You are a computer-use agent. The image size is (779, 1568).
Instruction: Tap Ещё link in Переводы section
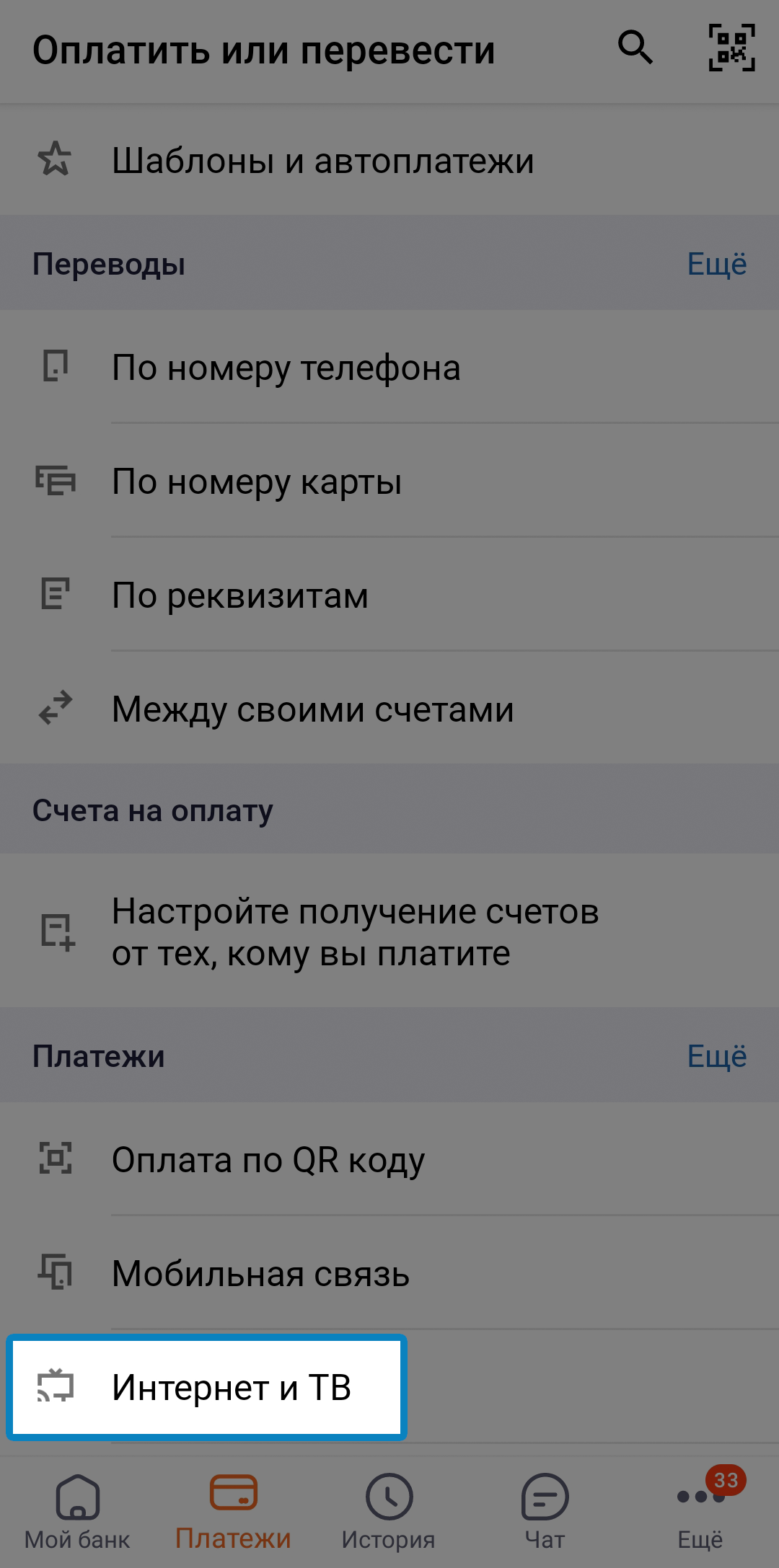point(716,264)
